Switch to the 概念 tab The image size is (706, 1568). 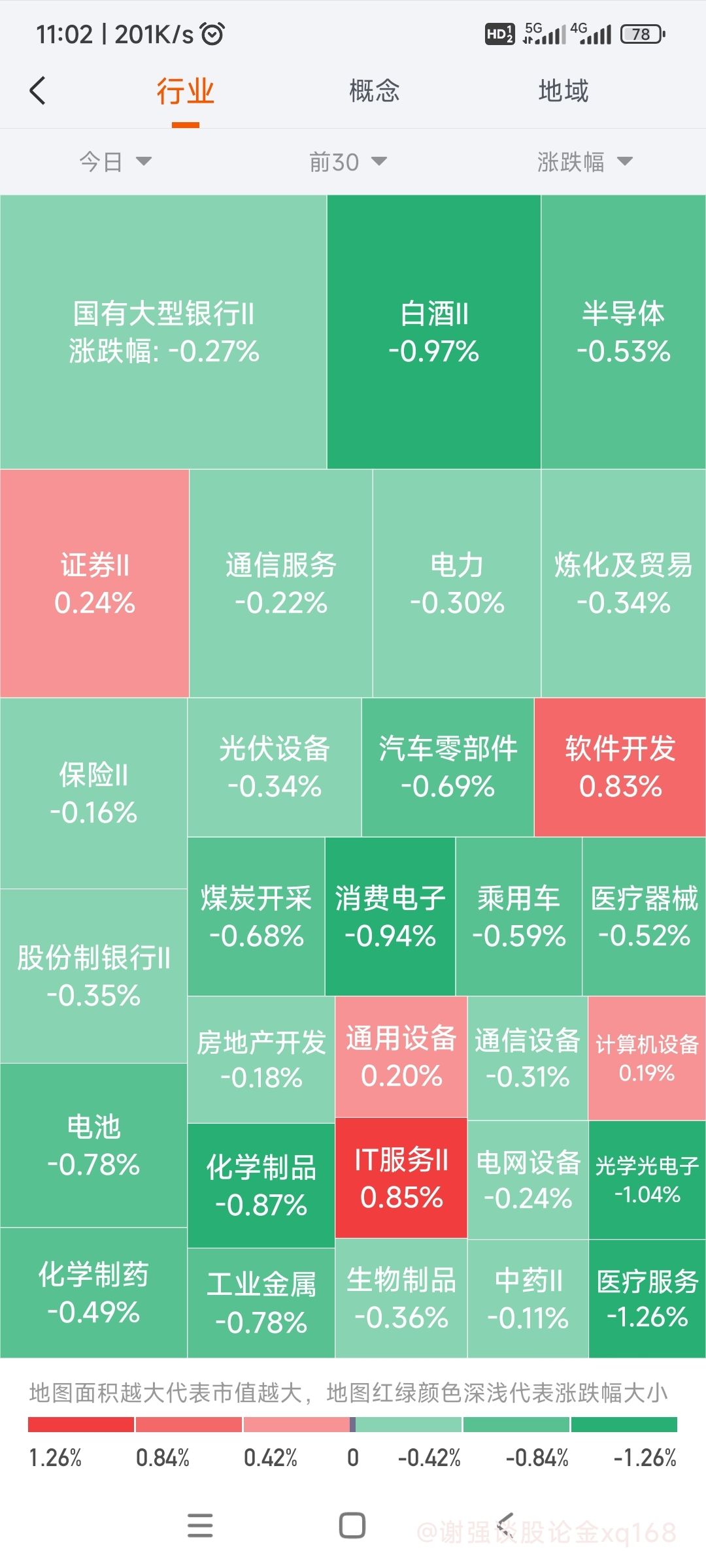[374, 91]
